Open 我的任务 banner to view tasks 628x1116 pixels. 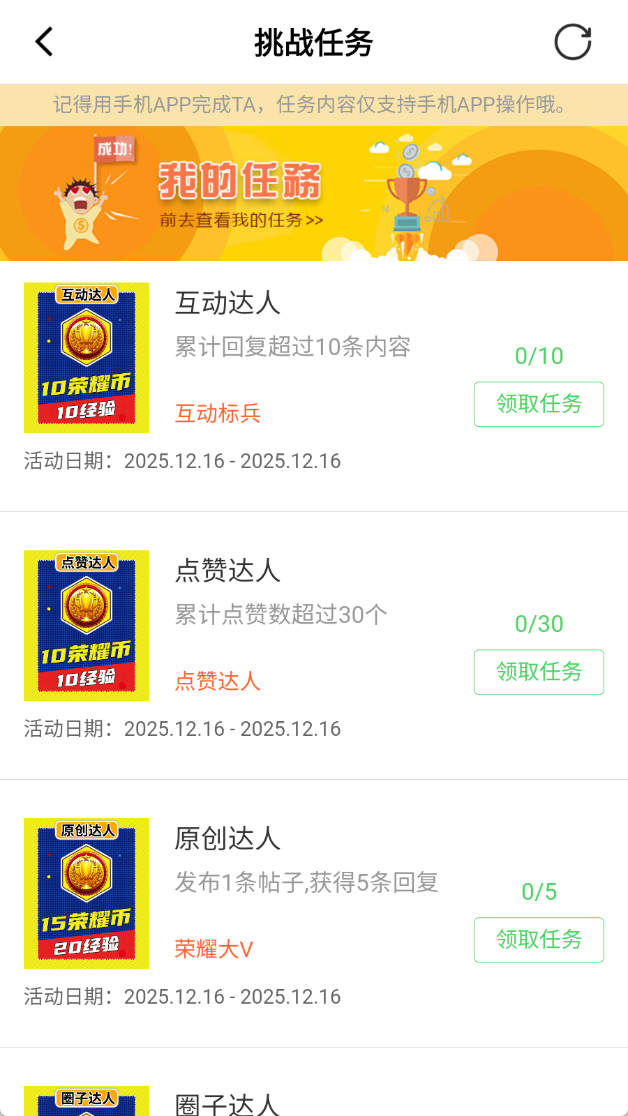pos(314,193)
